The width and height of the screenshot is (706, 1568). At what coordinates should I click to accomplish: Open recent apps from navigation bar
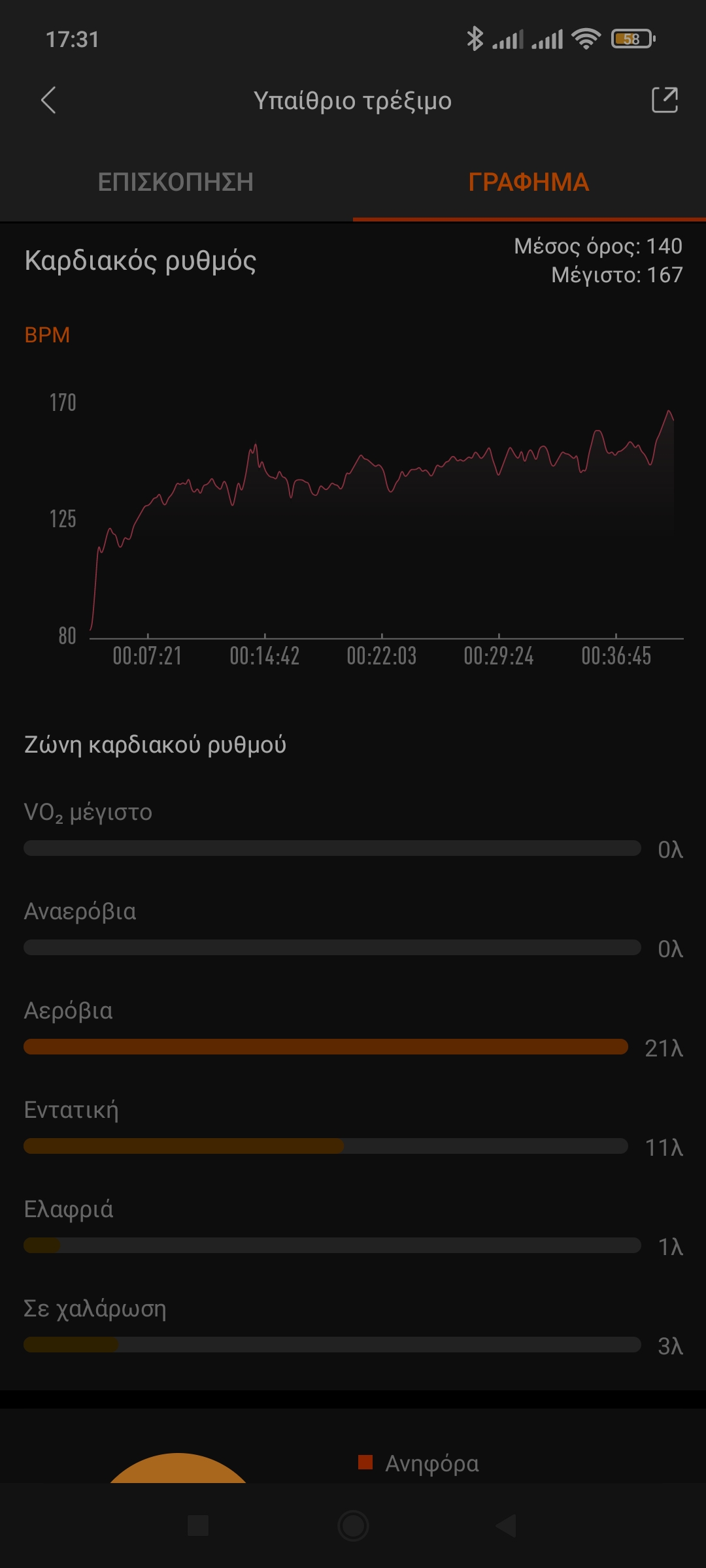point(198,1526)
